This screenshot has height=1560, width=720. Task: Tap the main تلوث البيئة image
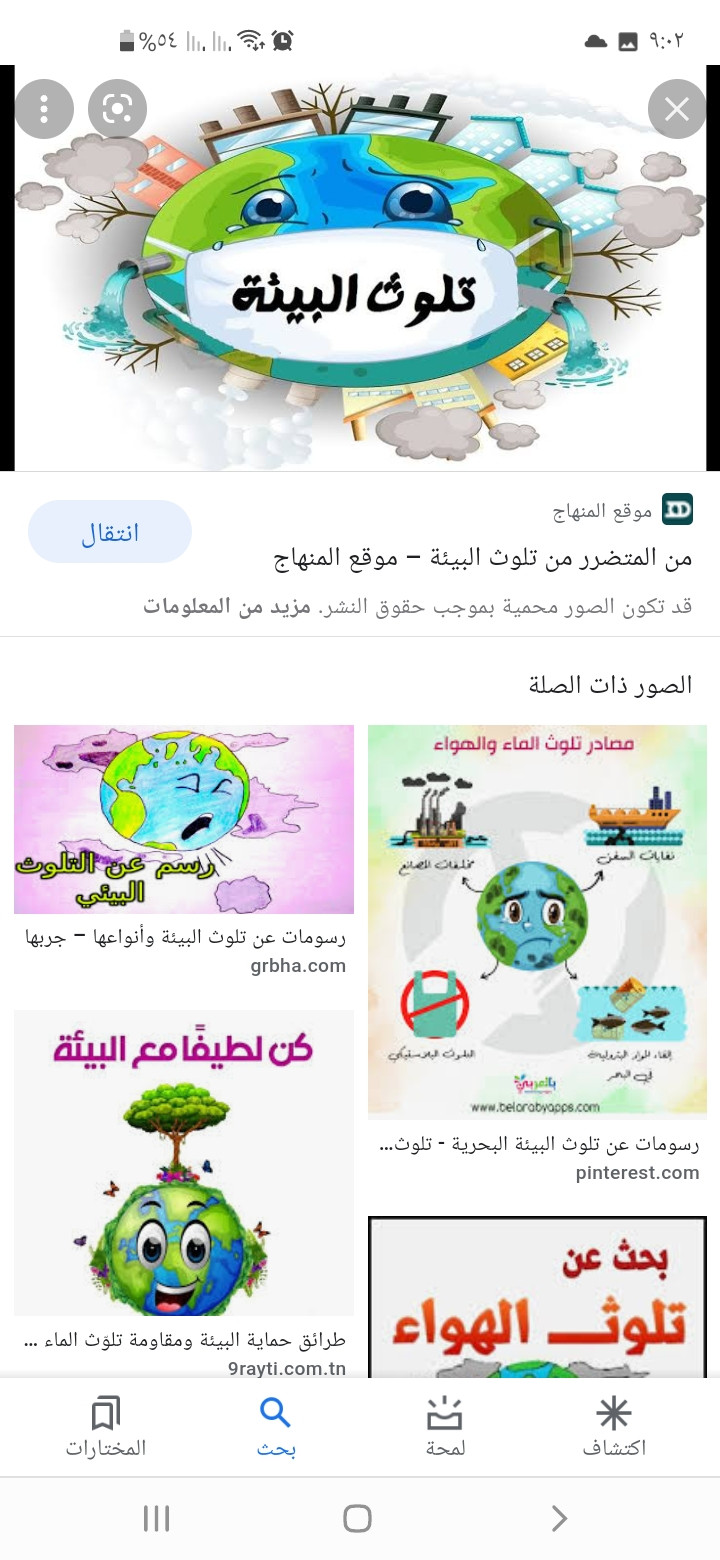pos(360,268)
